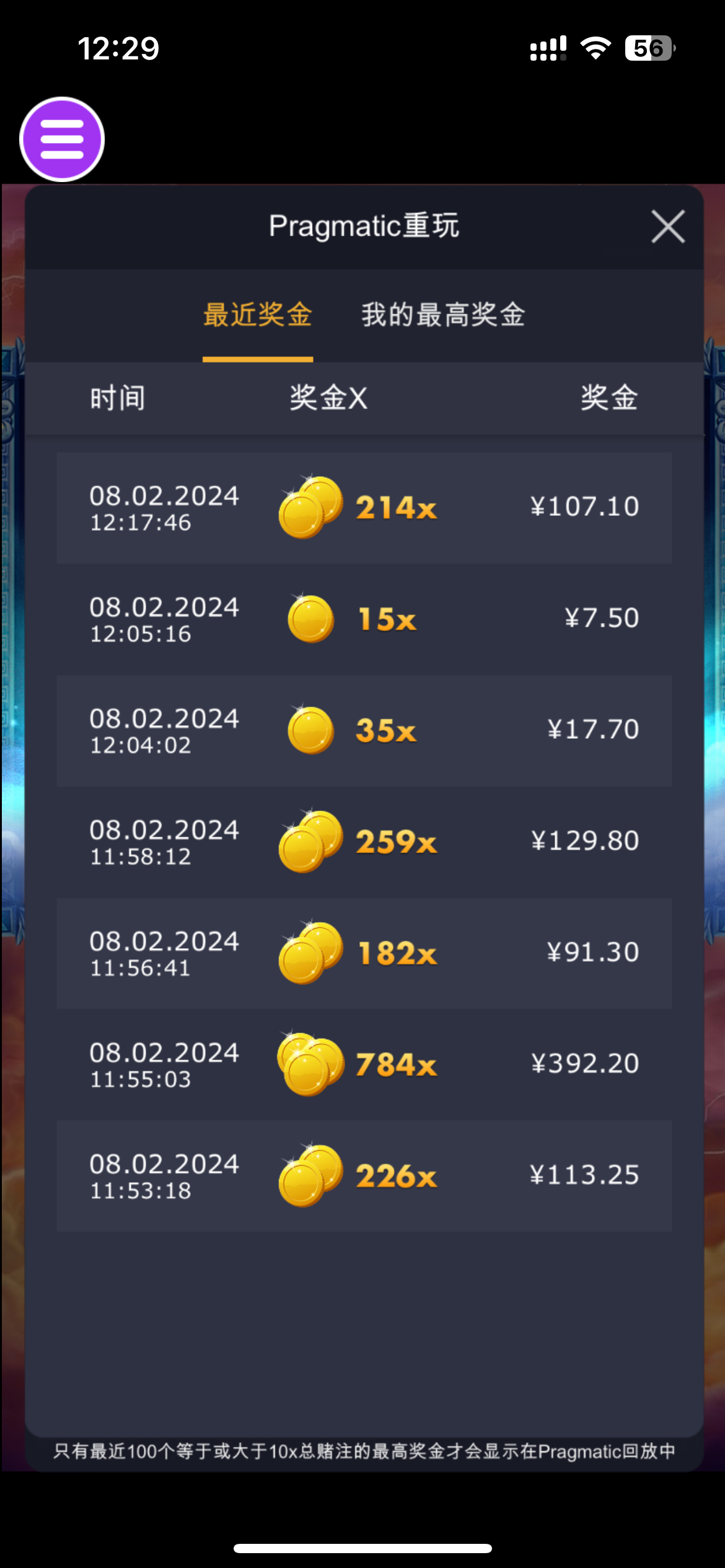This screenshot has width=725, height=1568.
Task: Close the Pragmatic重玩 dialog
Action: (x=667, y=227)
